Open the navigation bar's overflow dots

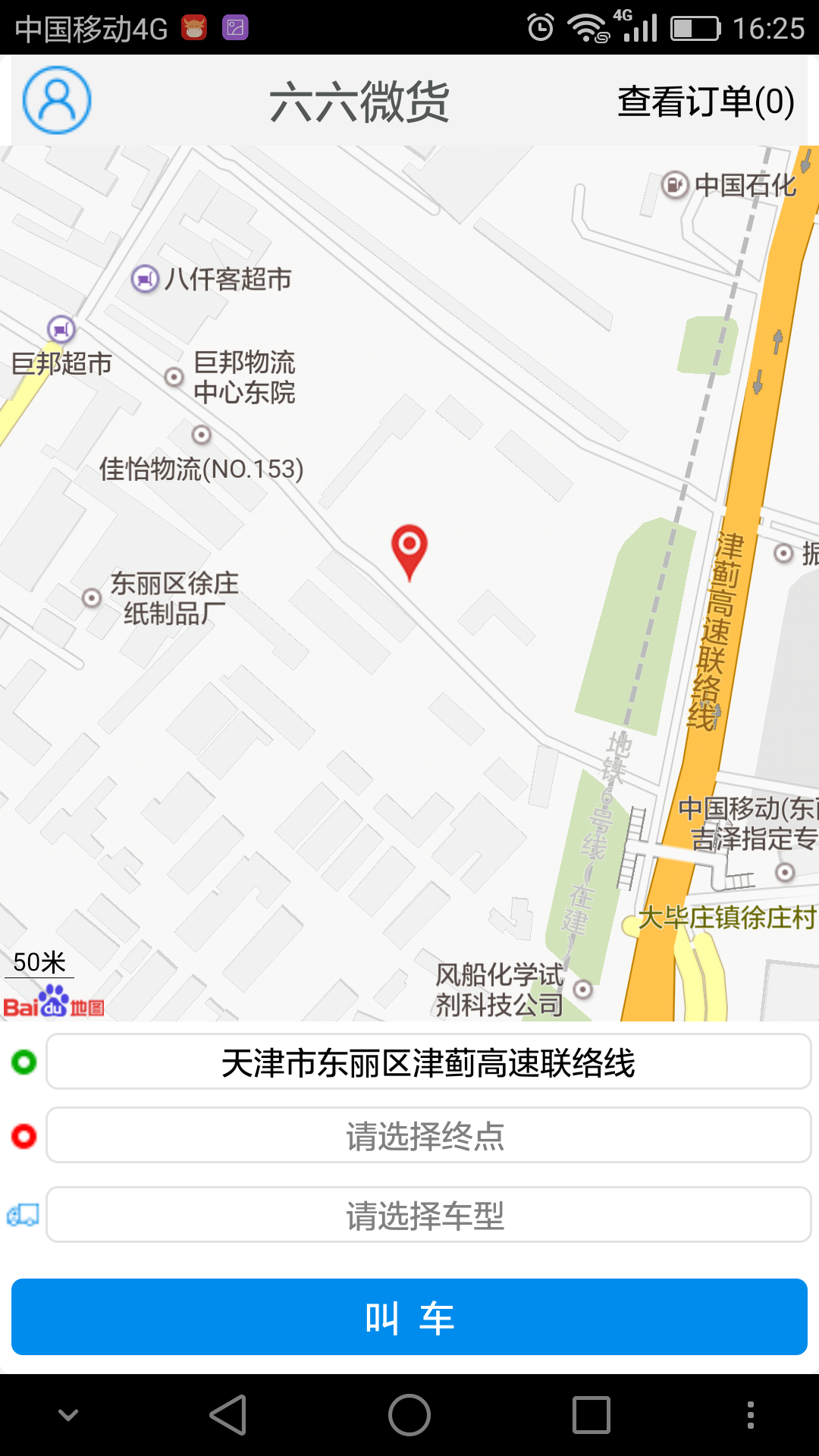point(750,1415)
